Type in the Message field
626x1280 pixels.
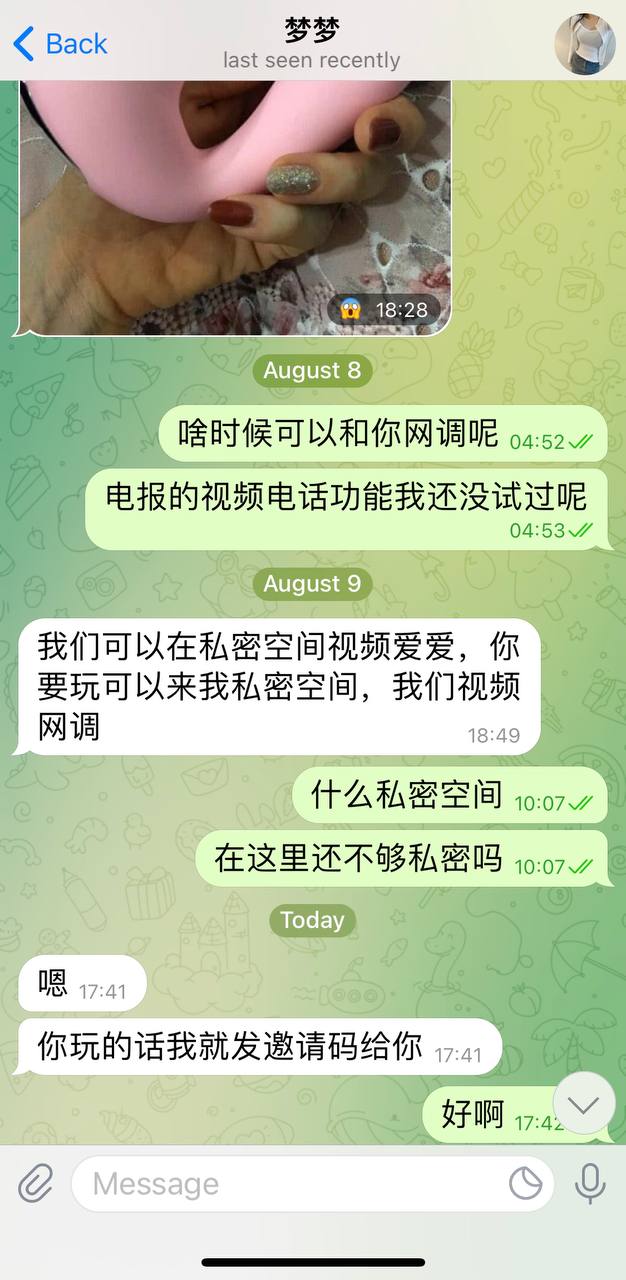click(x=290, y=1184)
